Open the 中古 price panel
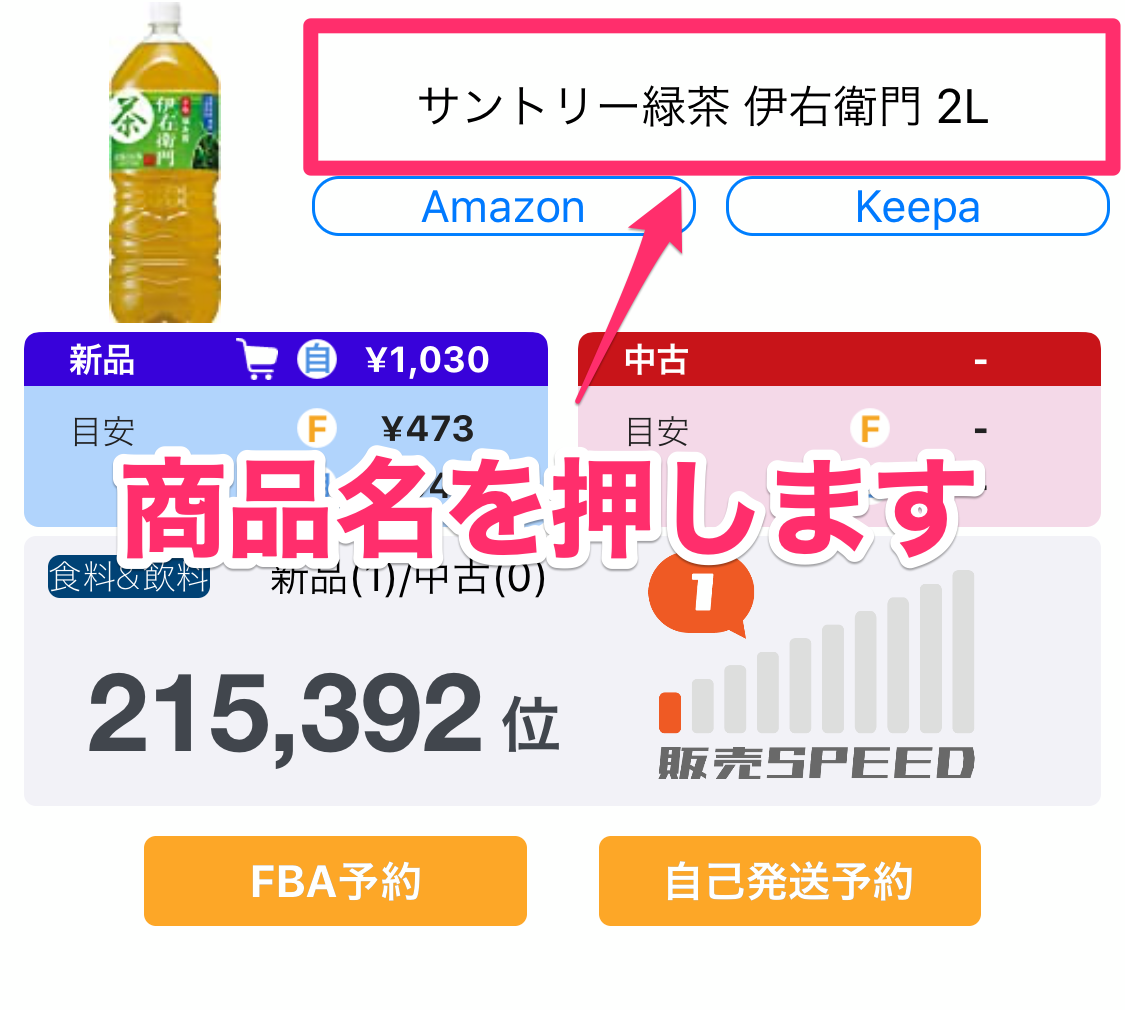Screen dimensions: 1125x1010 [839, 360]
